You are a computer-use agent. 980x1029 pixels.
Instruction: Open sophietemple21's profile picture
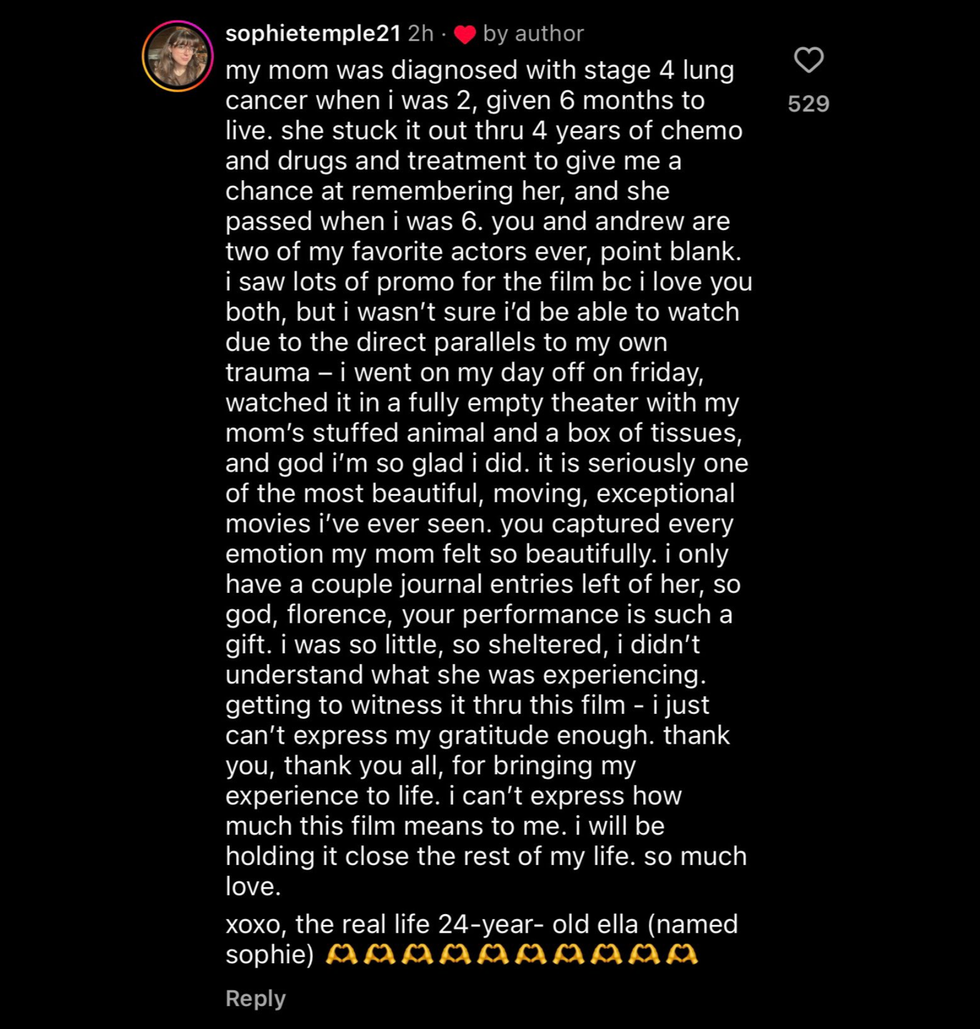[x=178, y=56]
